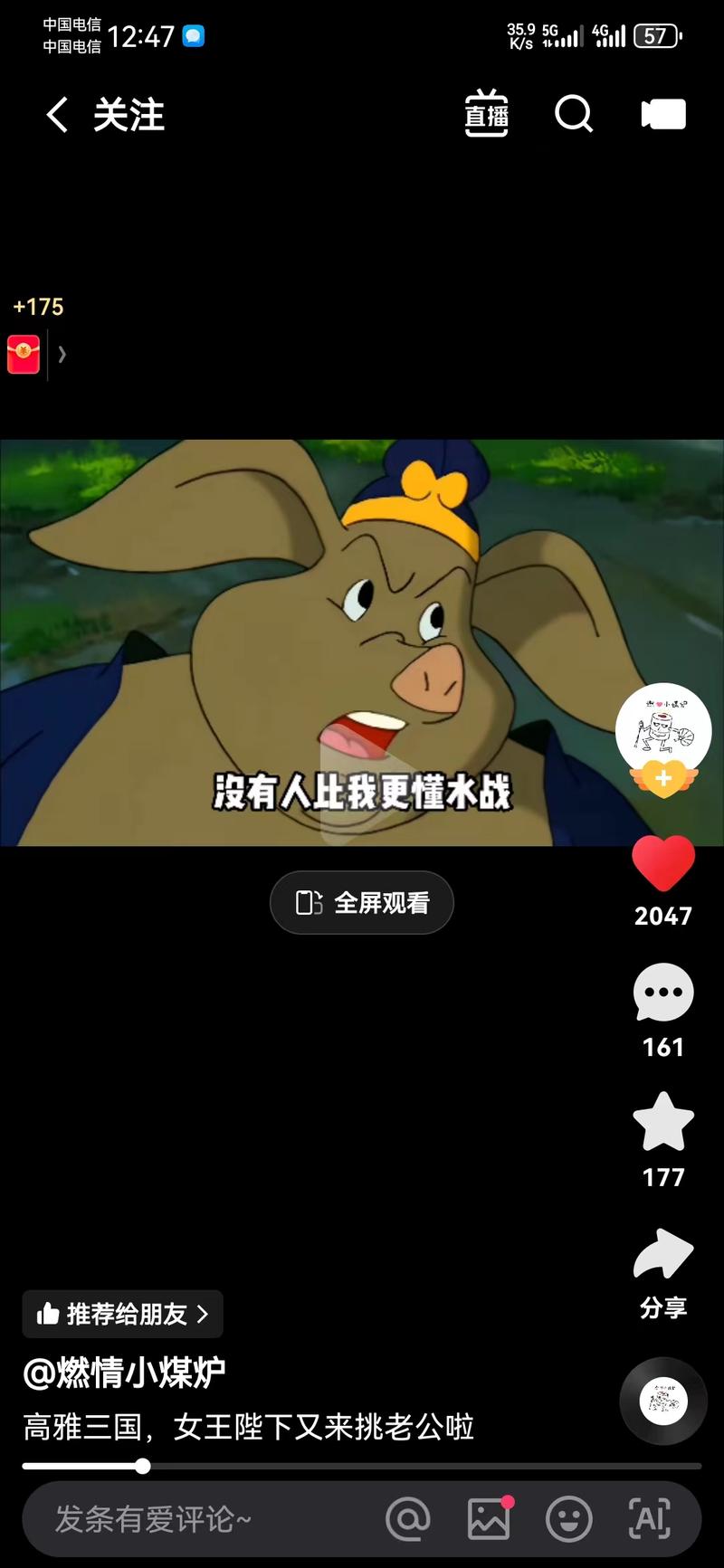Attach a picture to the comment
This screenshot has width=724, height=1568.
489,1519
